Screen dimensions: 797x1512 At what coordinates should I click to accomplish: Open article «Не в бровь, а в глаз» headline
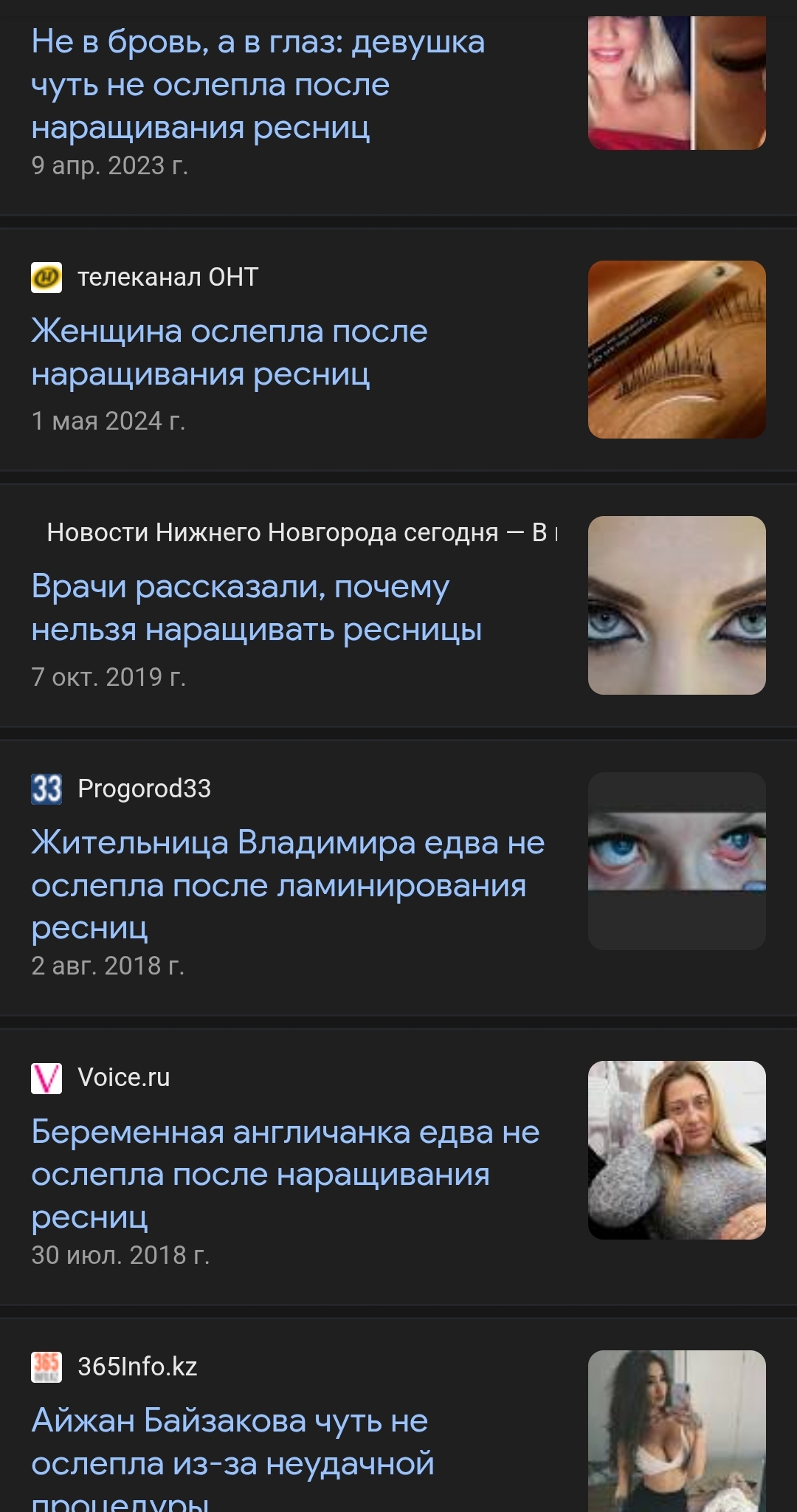click(258, 84)
